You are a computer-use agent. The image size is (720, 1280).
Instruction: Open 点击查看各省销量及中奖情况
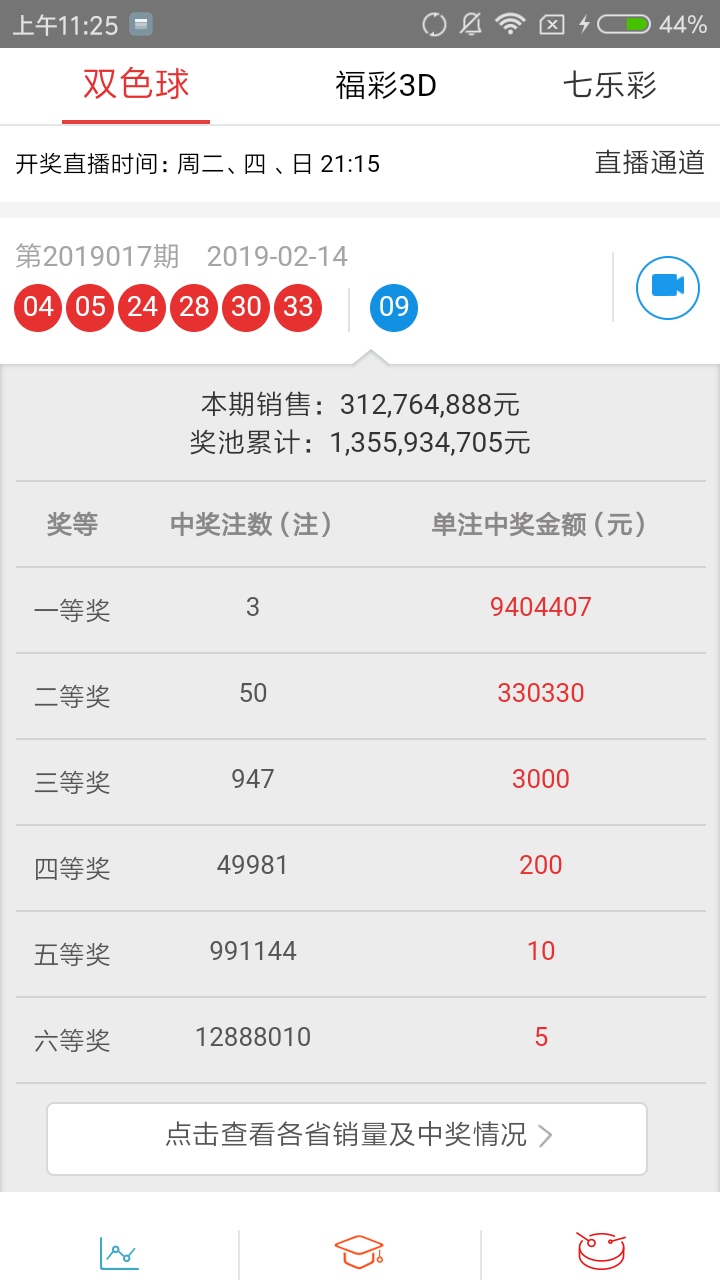[347, 1139]
